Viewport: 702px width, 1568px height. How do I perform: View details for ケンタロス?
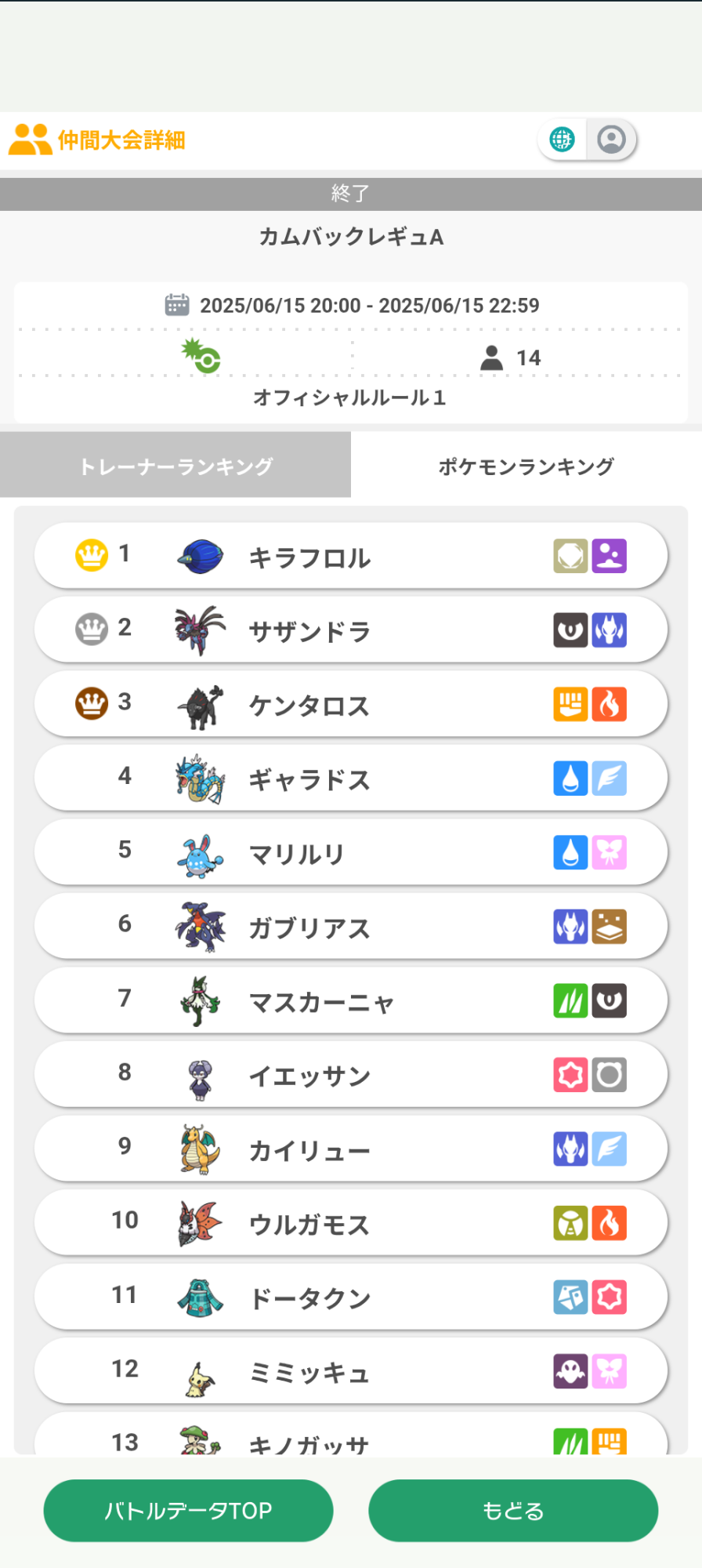click(351, 704)
